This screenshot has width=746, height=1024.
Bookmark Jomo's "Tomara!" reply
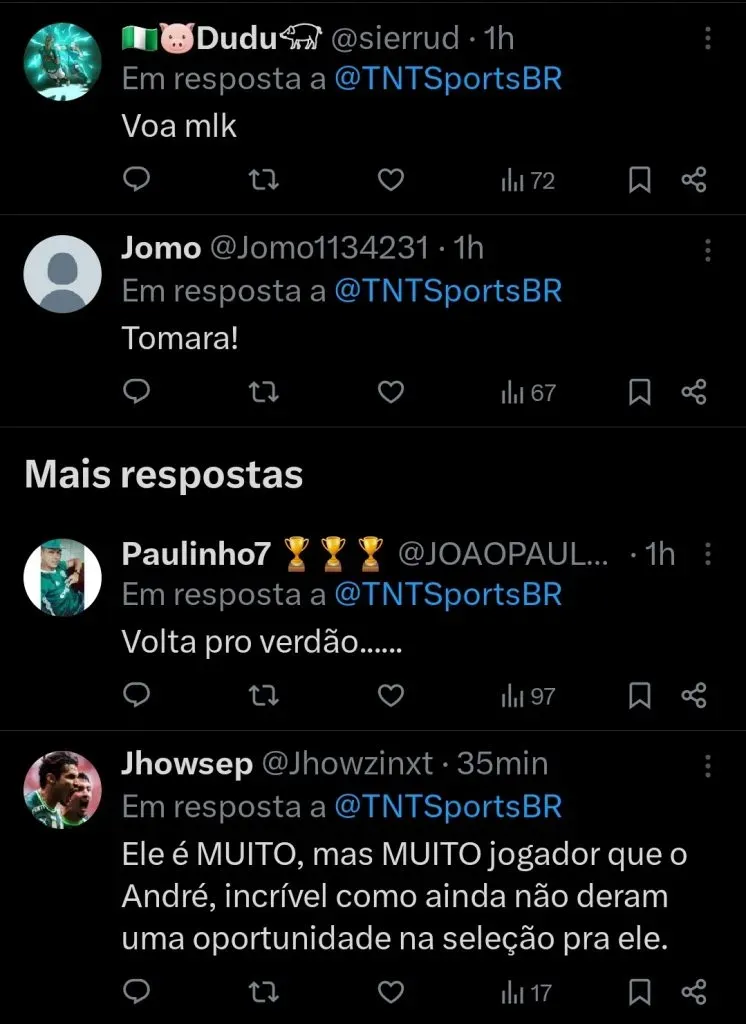coord(640,393)
